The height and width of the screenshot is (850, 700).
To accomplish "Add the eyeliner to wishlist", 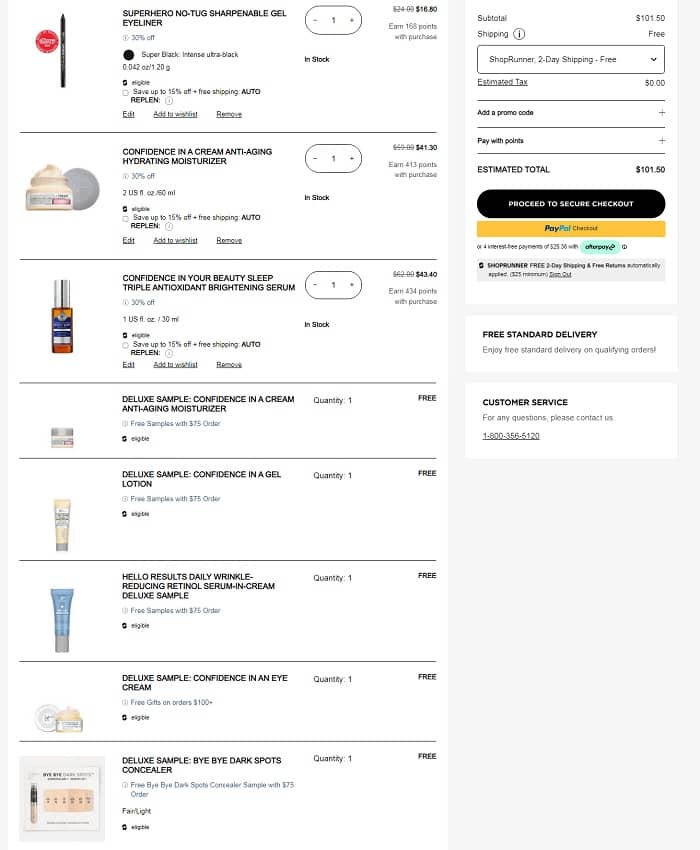I will coord(175,114).
